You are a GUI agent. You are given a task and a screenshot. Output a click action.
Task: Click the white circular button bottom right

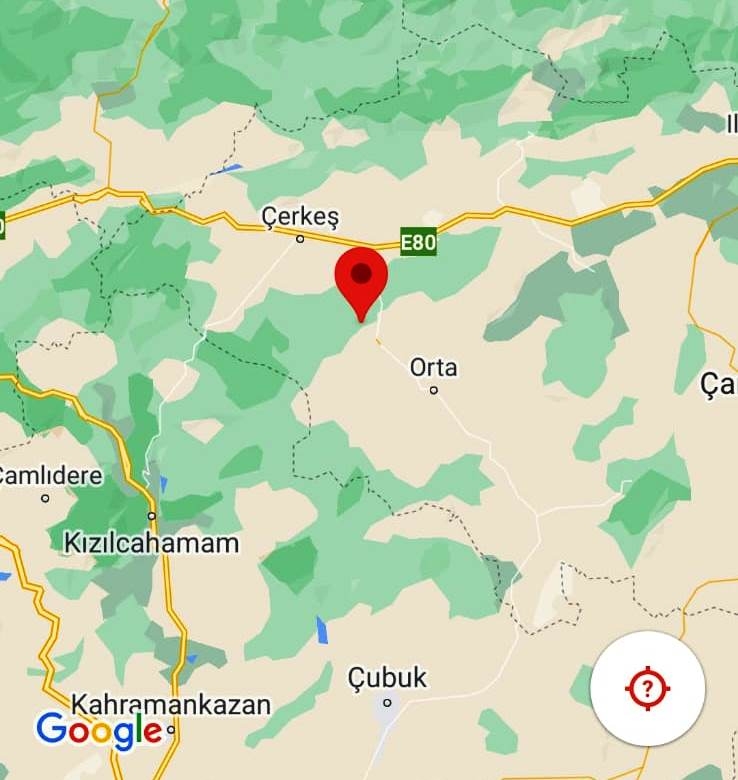pos(647,688)
